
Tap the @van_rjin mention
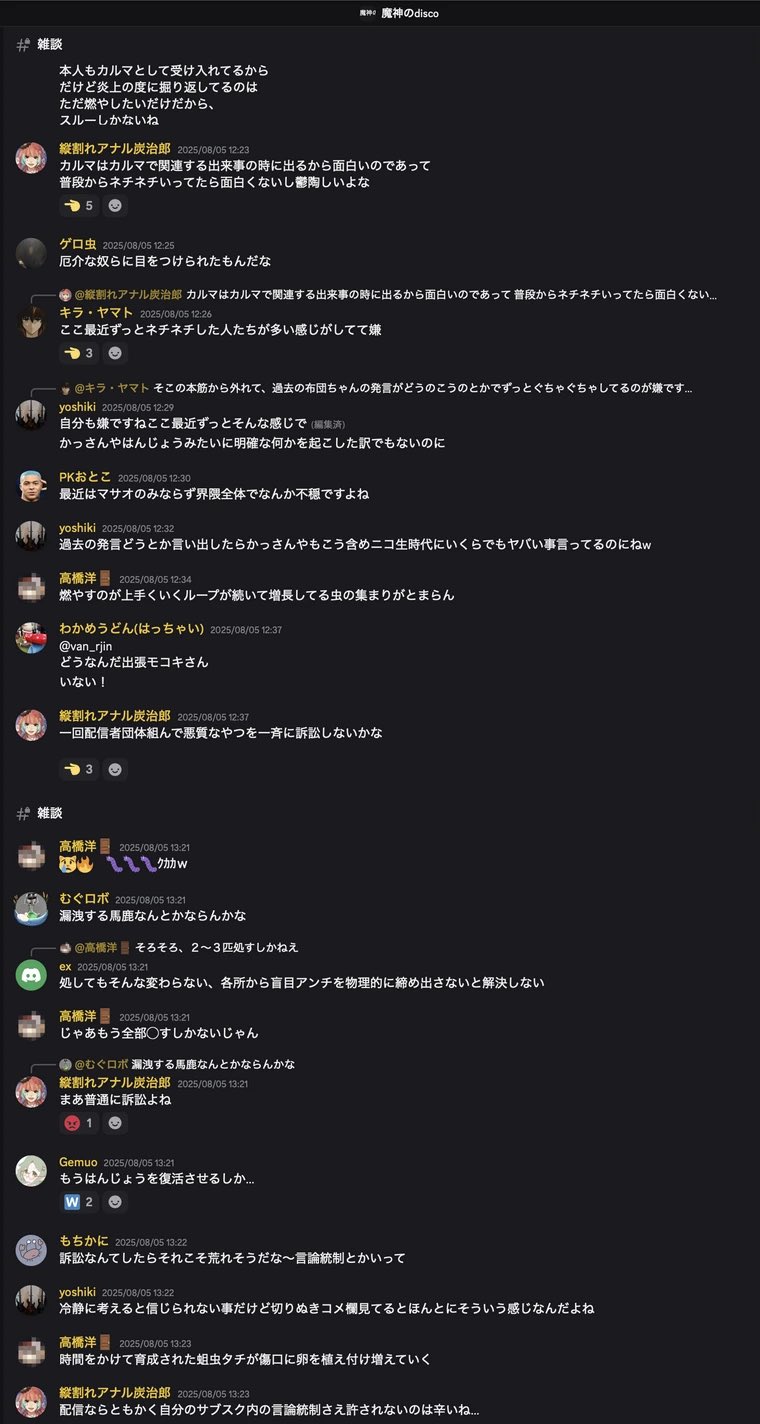tap(88, 646)
